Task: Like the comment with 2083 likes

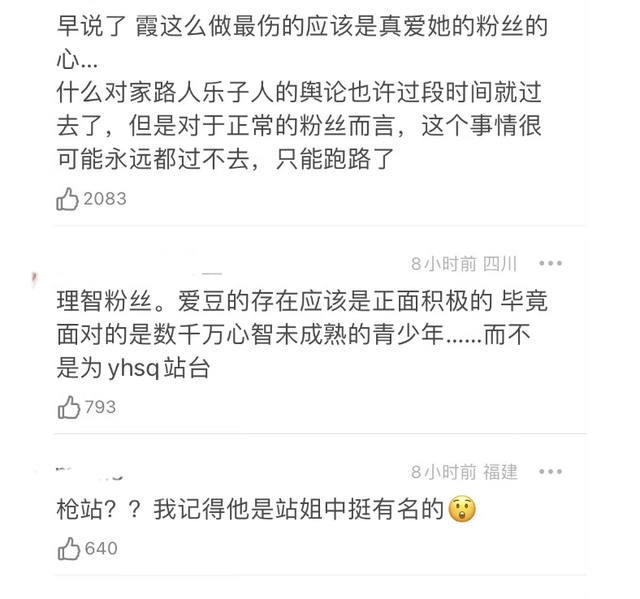Action: tap(68, 199)
